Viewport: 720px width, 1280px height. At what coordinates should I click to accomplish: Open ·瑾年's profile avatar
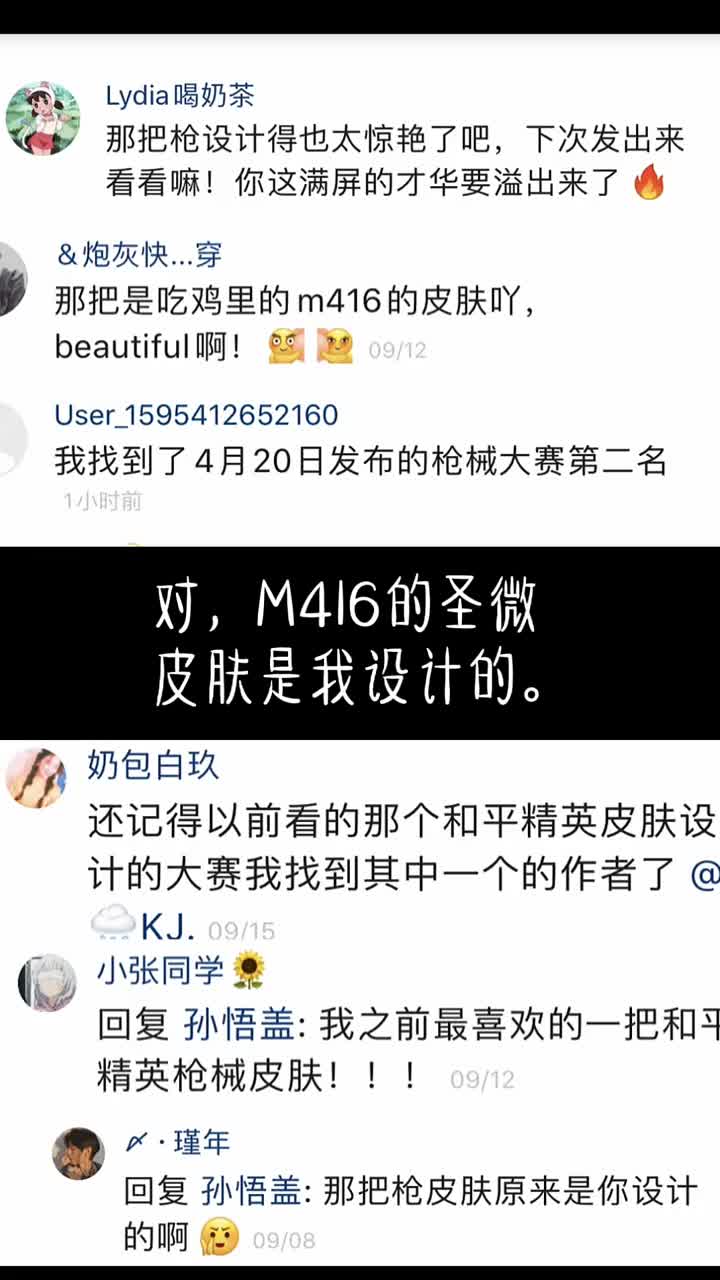coord(79,1152)
